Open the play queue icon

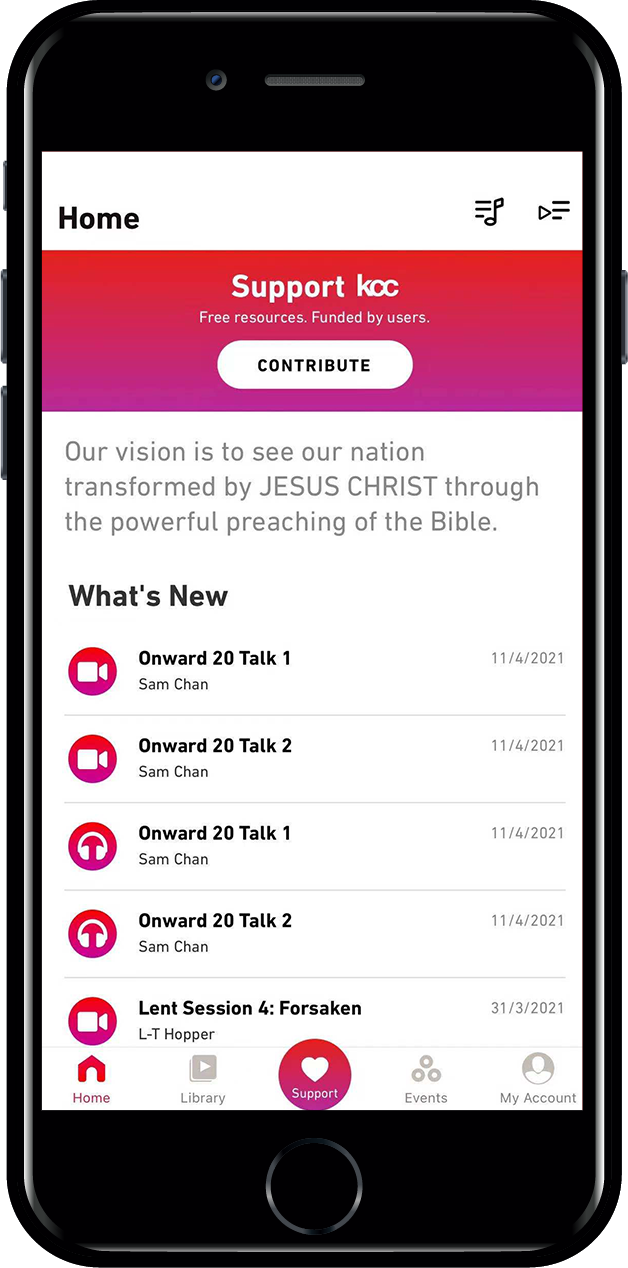(553, 211)
